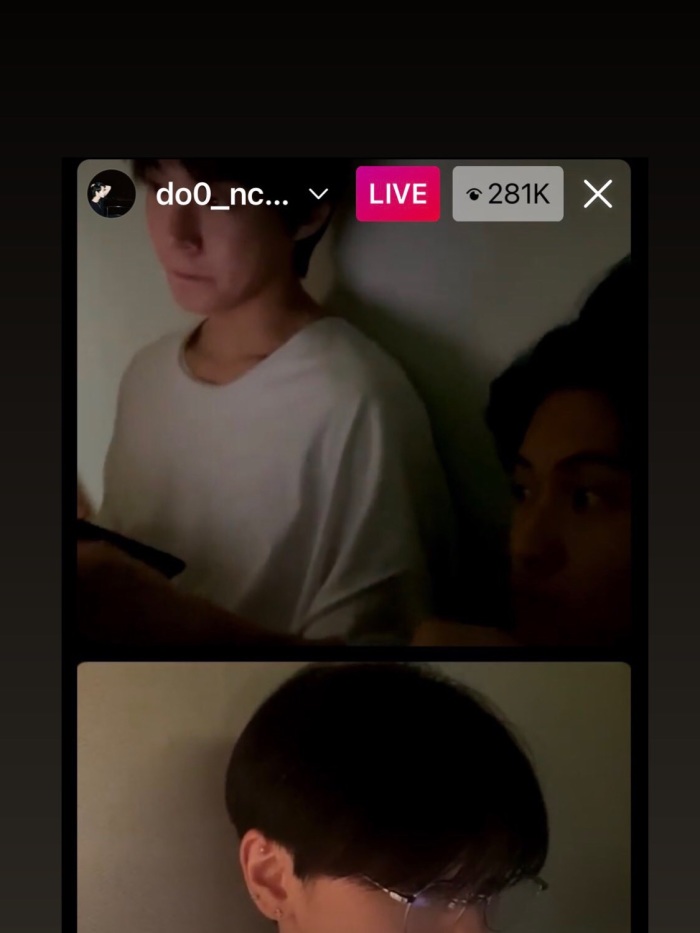
Task: Show the 281K viewers list
Action: pos(508,194)
